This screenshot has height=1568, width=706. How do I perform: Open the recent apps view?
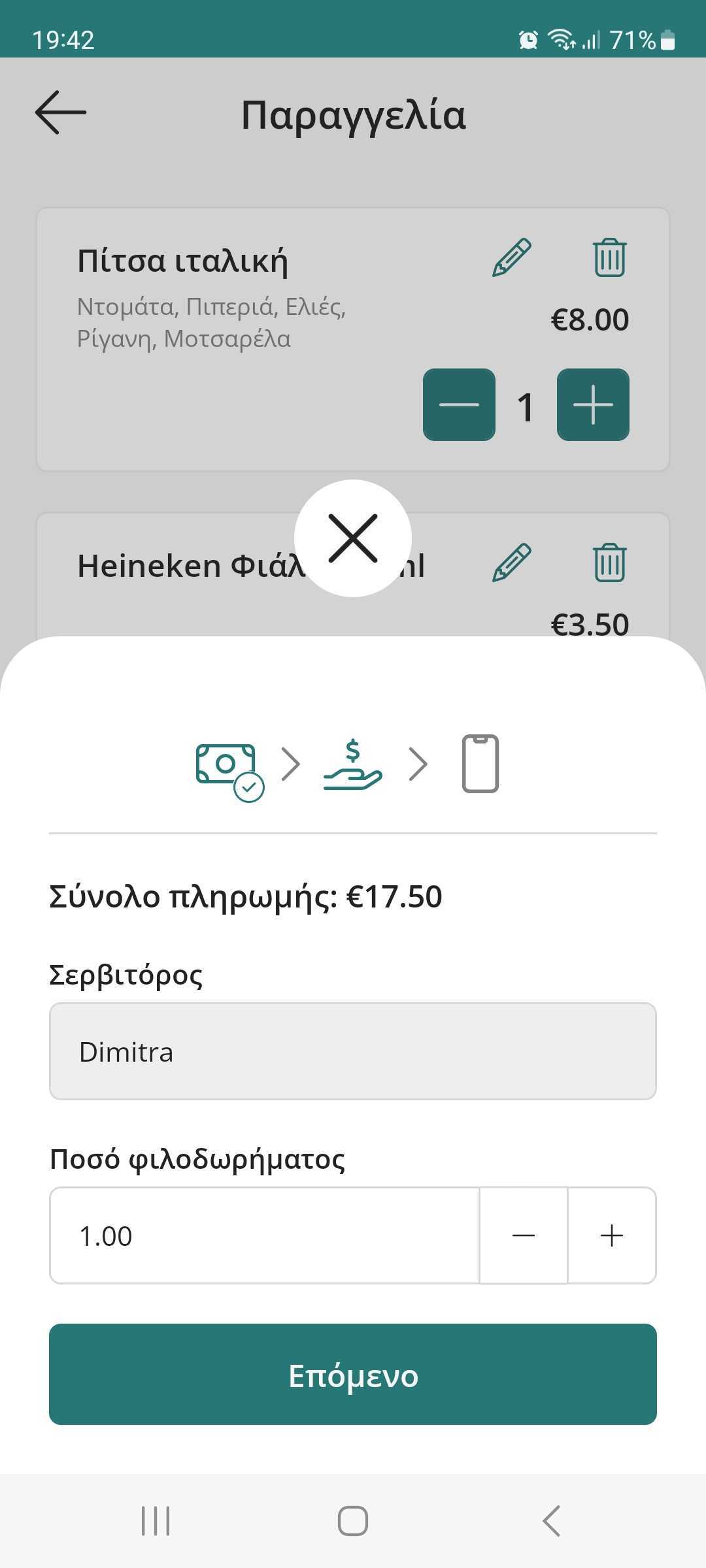(x=156, y=1521)
